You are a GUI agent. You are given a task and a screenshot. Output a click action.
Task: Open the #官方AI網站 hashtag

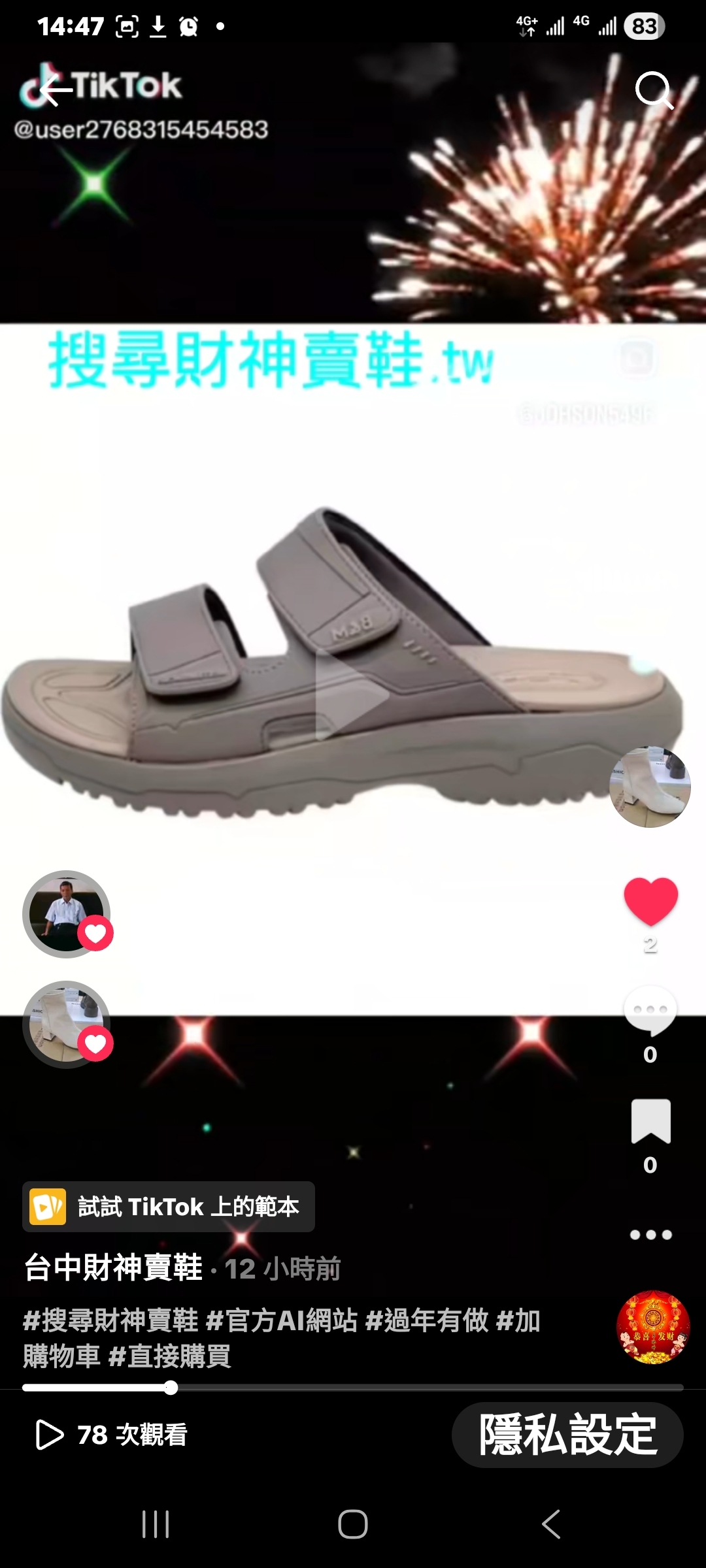tap(282, 1320)
